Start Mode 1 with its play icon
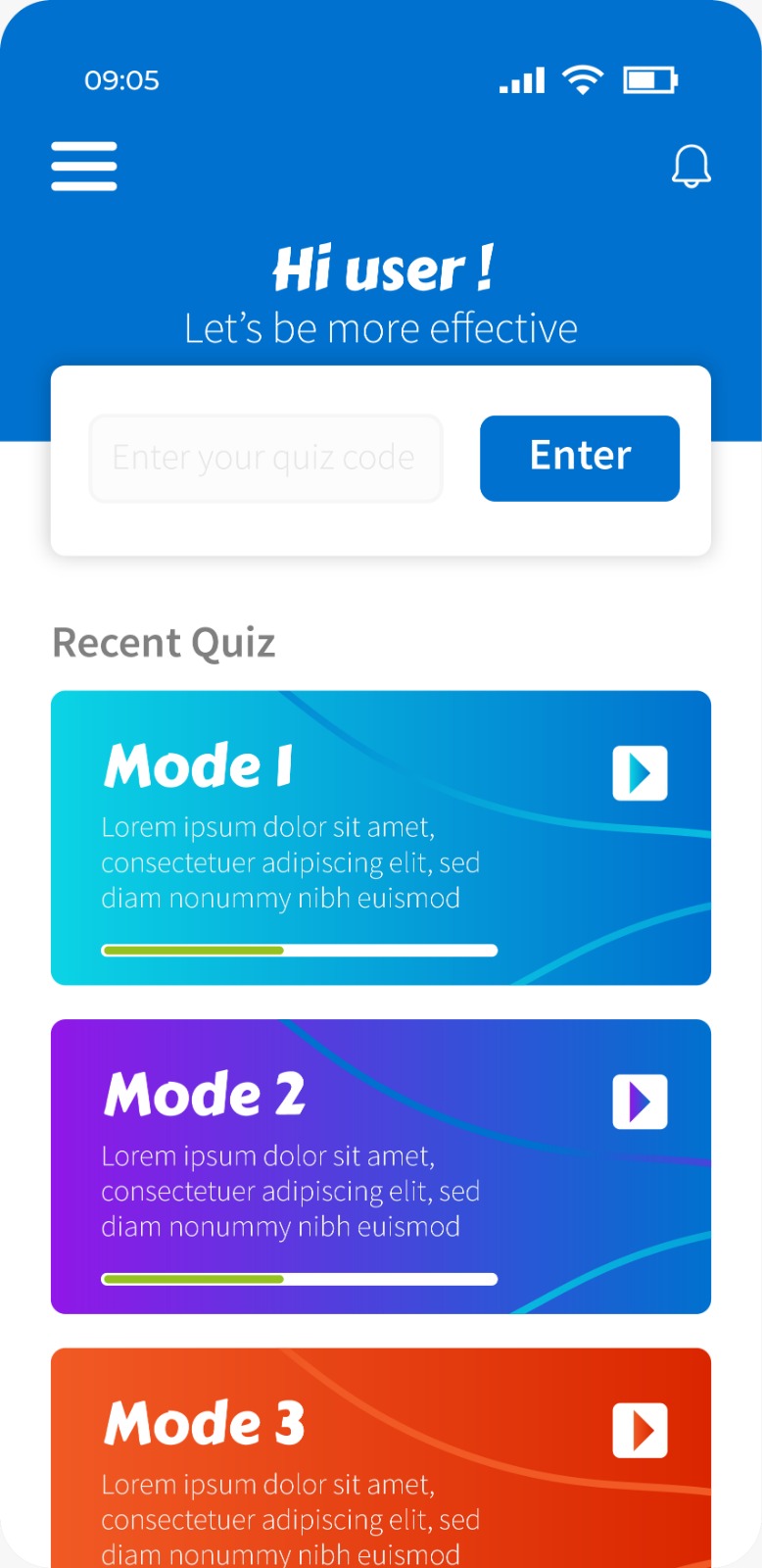Image resolution: width=762 pixels, height=1568 pixels. 641,773
